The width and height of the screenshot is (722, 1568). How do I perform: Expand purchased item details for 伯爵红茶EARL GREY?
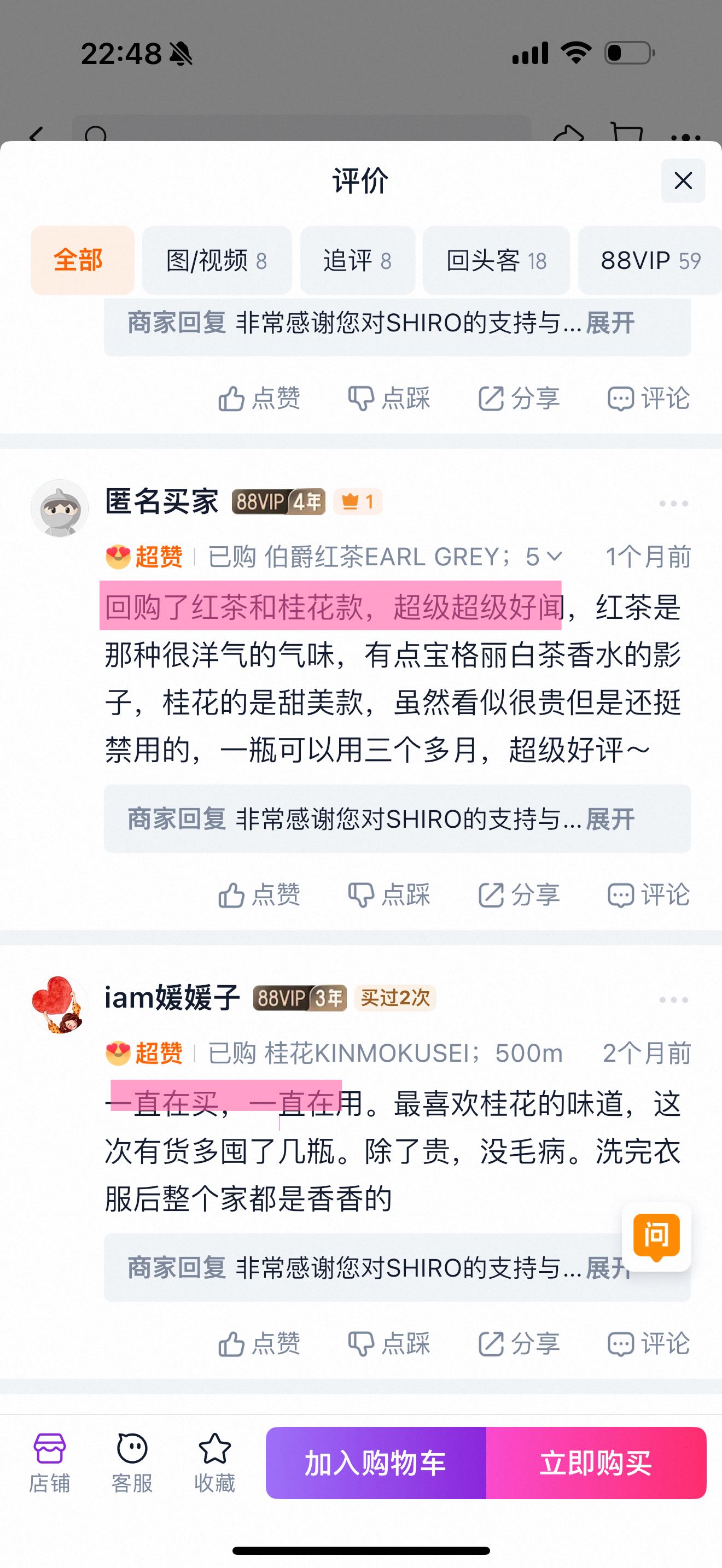click(x=554, y=557)
